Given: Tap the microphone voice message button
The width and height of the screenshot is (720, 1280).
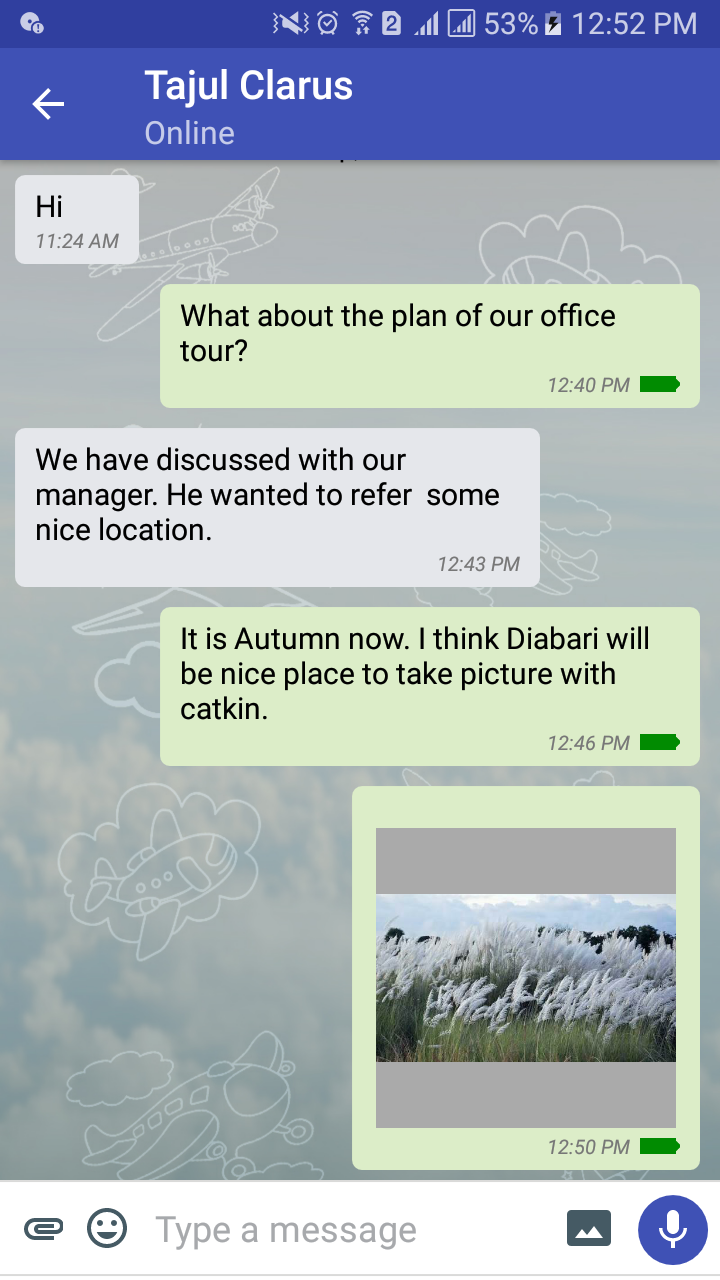Looking at the screenshot, I should coord(673,1228).
